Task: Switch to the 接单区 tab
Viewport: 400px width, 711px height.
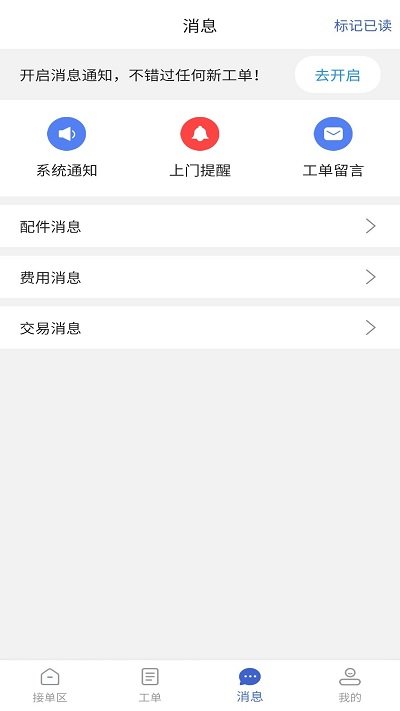Action: [x=50, y=685]
